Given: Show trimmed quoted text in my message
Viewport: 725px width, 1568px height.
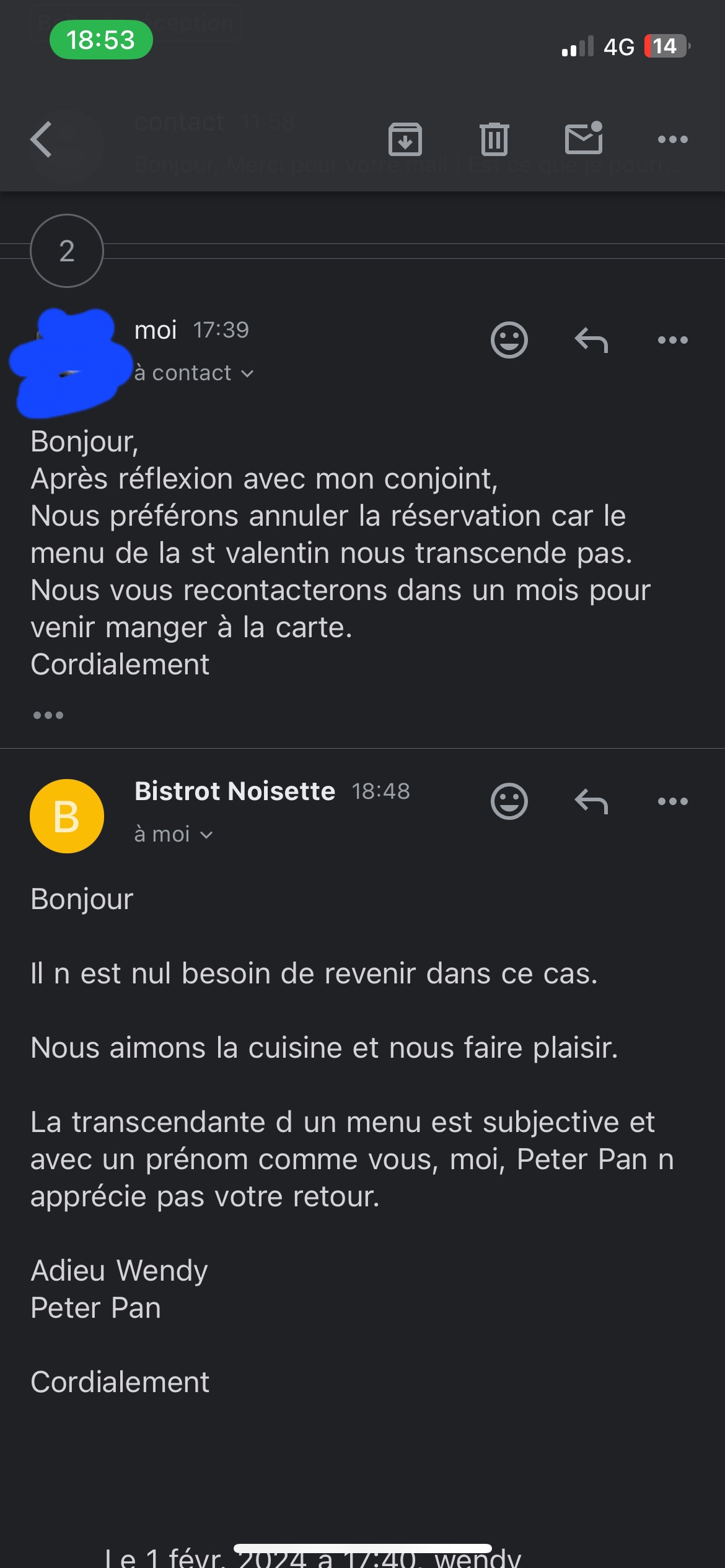Looking at the screenshot, I should 48,715.
